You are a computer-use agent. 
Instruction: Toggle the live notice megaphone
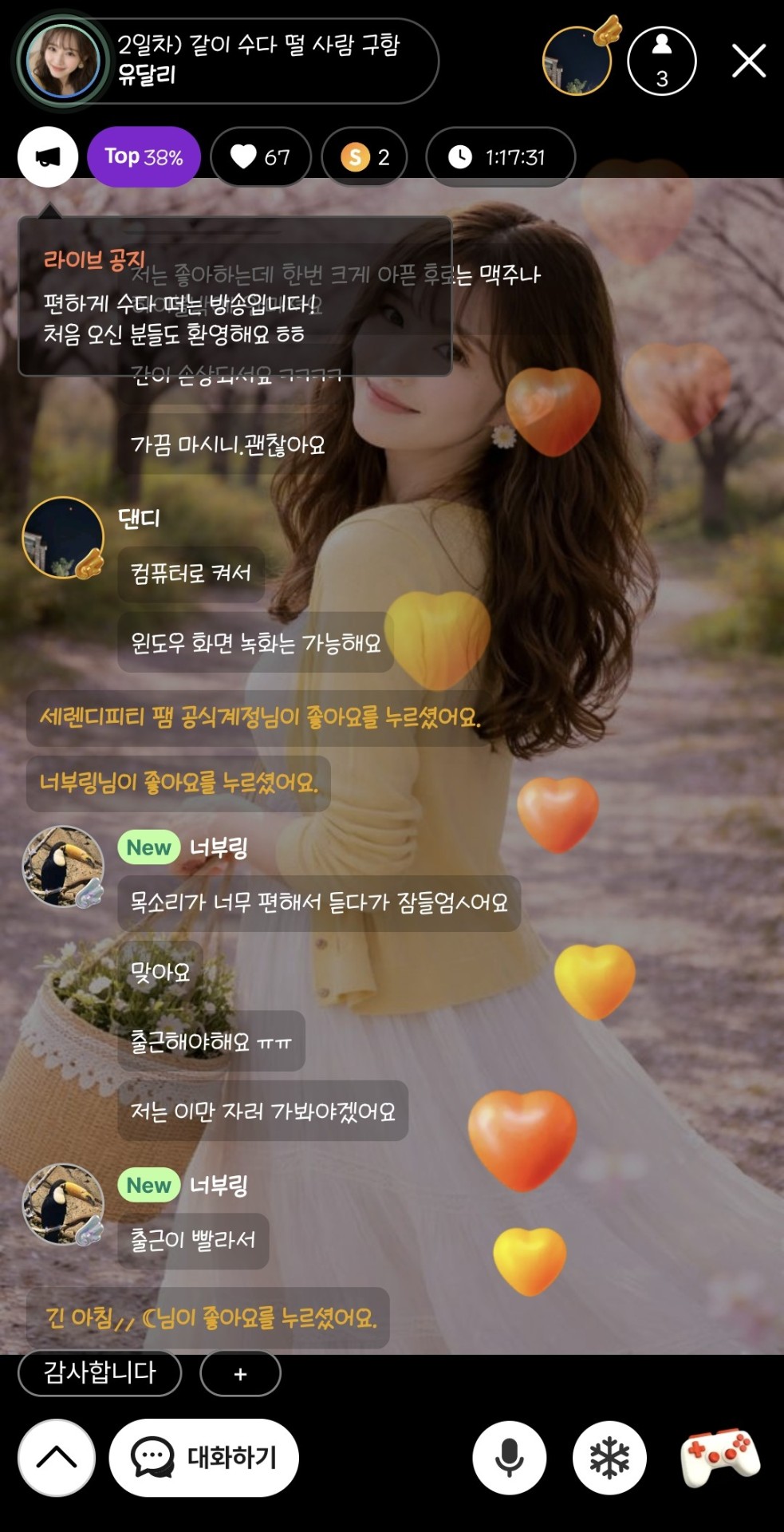[48, 156]
